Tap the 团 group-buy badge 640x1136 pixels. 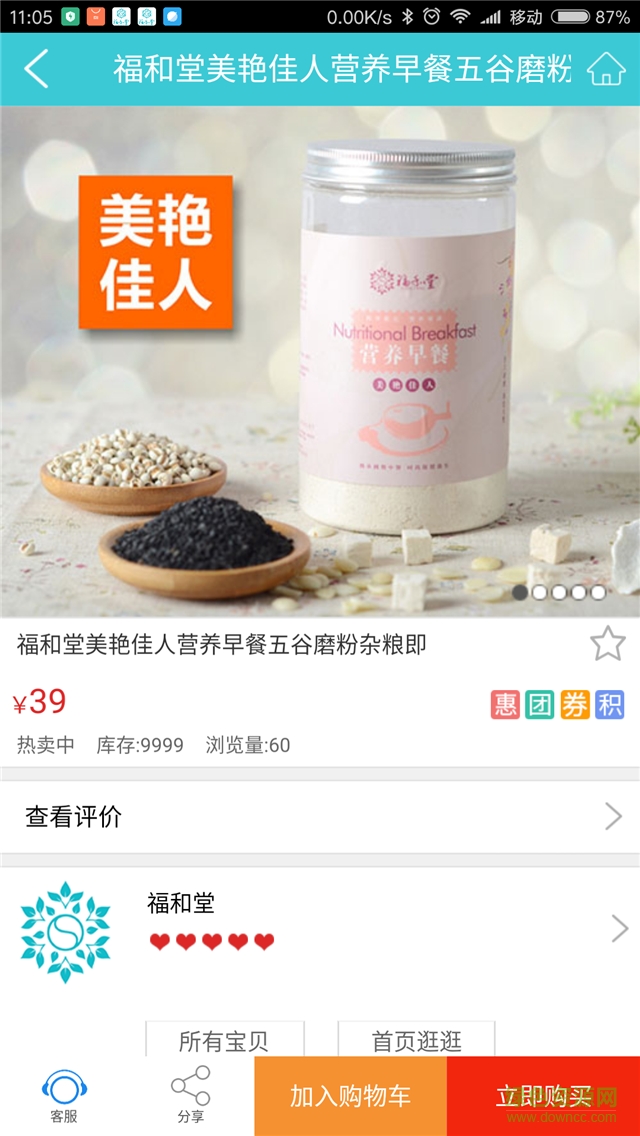(540, 704)
